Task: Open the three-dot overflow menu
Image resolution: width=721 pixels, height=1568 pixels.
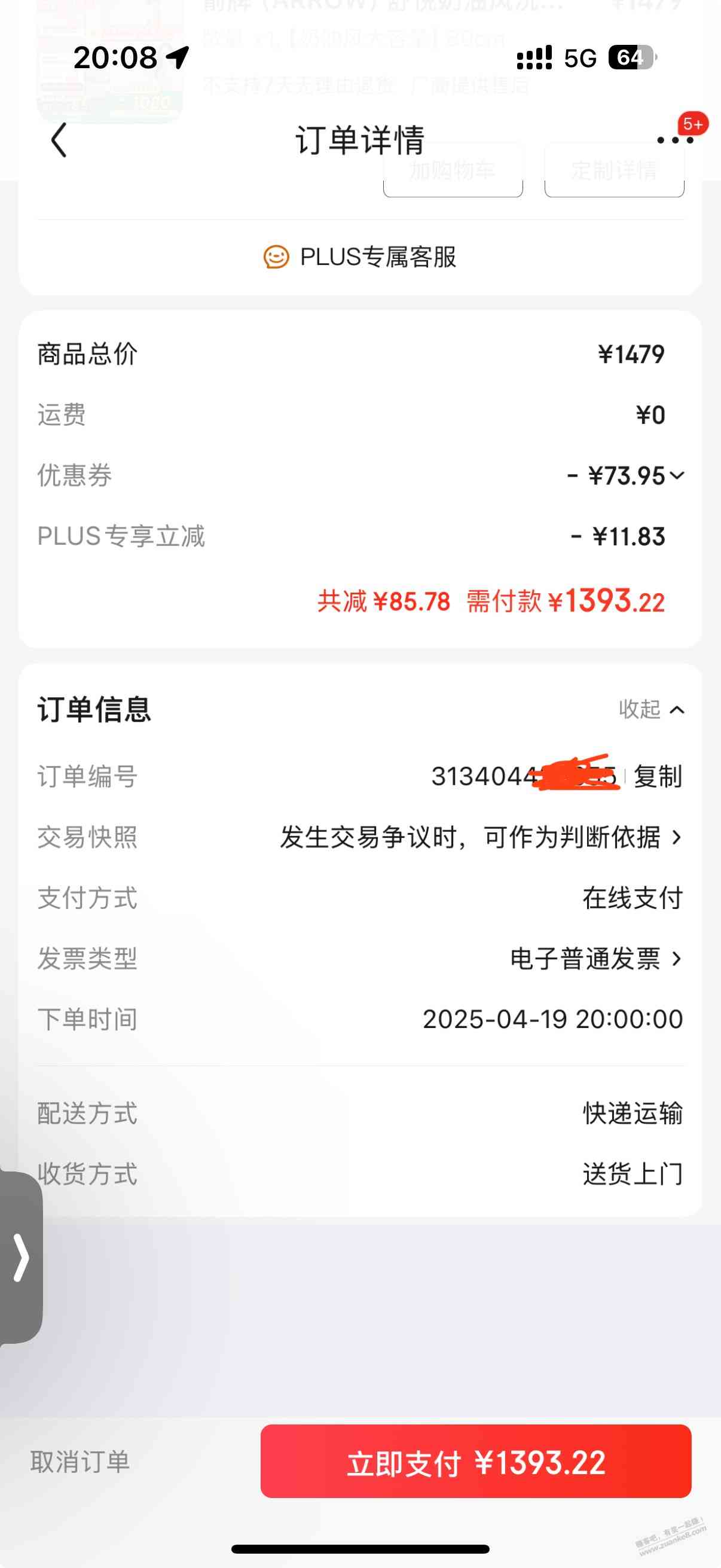Action: point(674,141)
